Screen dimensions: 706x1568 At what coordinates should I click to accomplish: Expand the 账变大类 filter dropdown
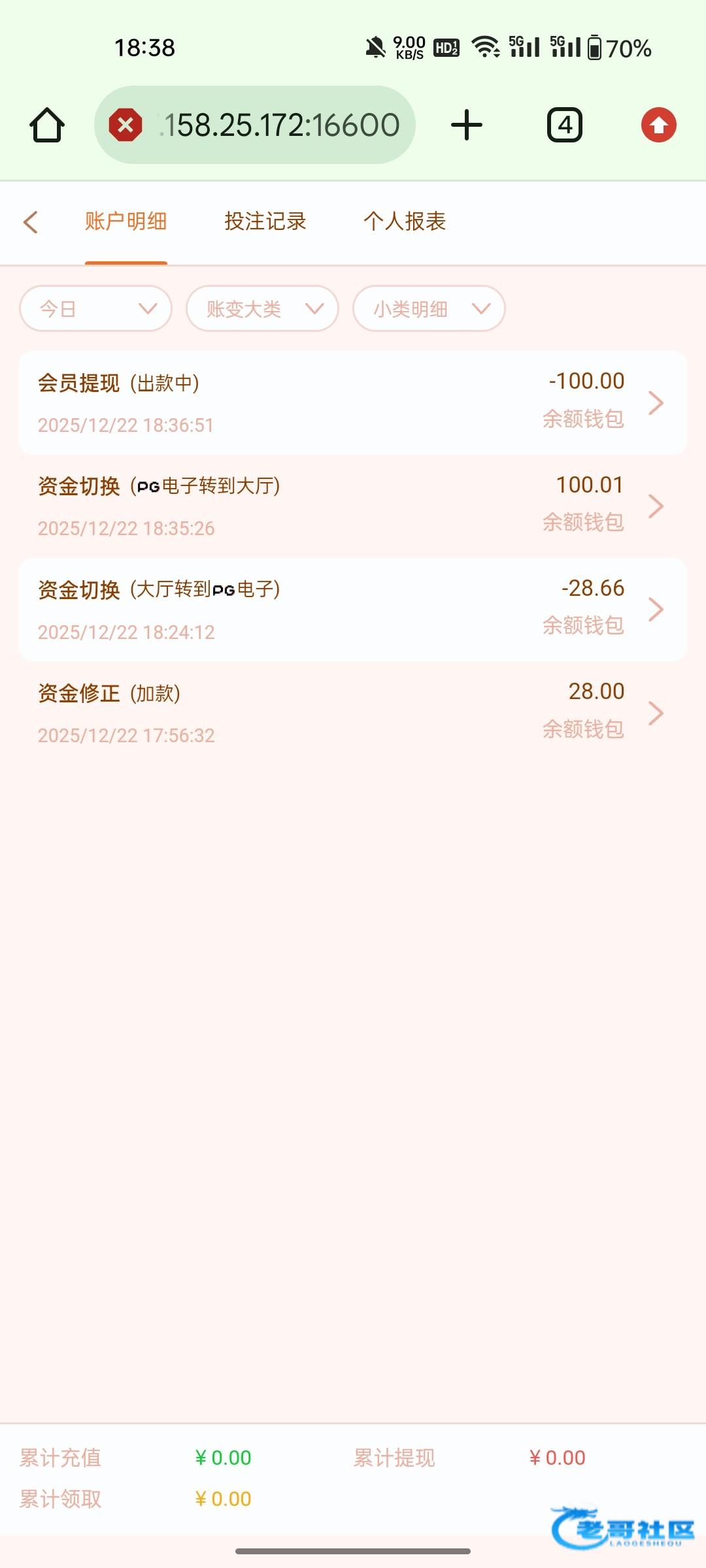(x=262, y=308)
